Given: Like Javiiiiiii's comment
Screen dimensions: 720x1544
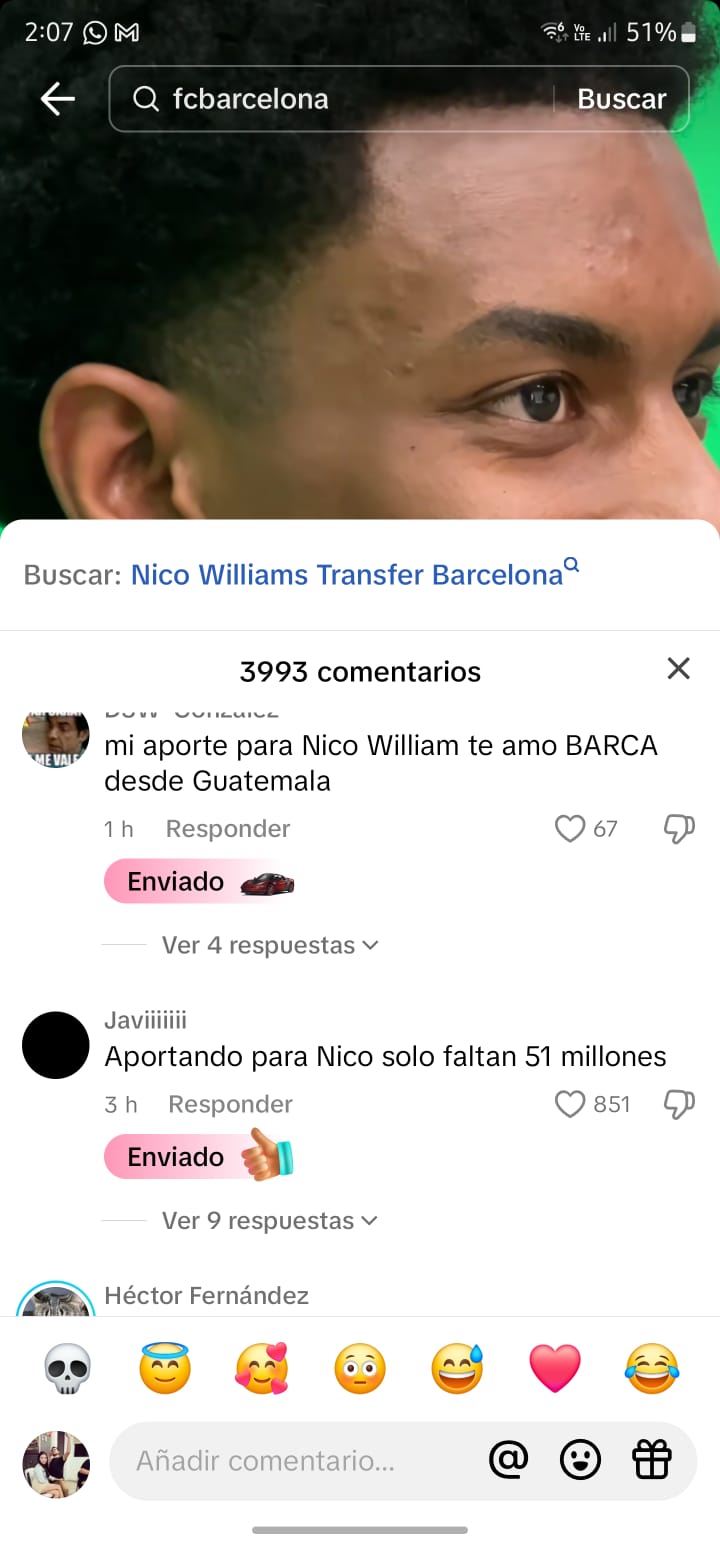Looking at the screenshot, I should pos(570,1104).
